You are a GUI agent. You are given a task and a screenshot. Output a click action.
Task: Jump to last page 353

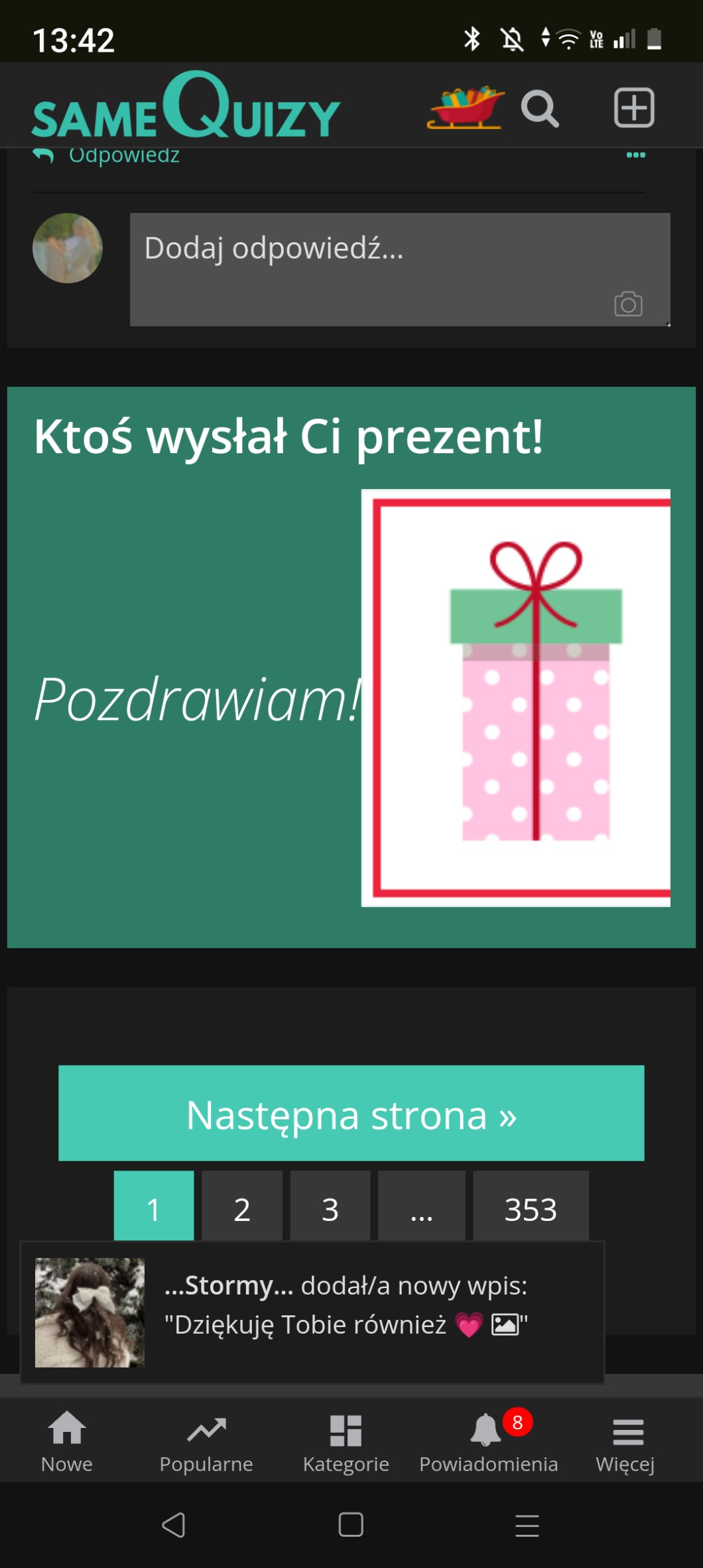pyautogui.click(x=531, y=1208)
